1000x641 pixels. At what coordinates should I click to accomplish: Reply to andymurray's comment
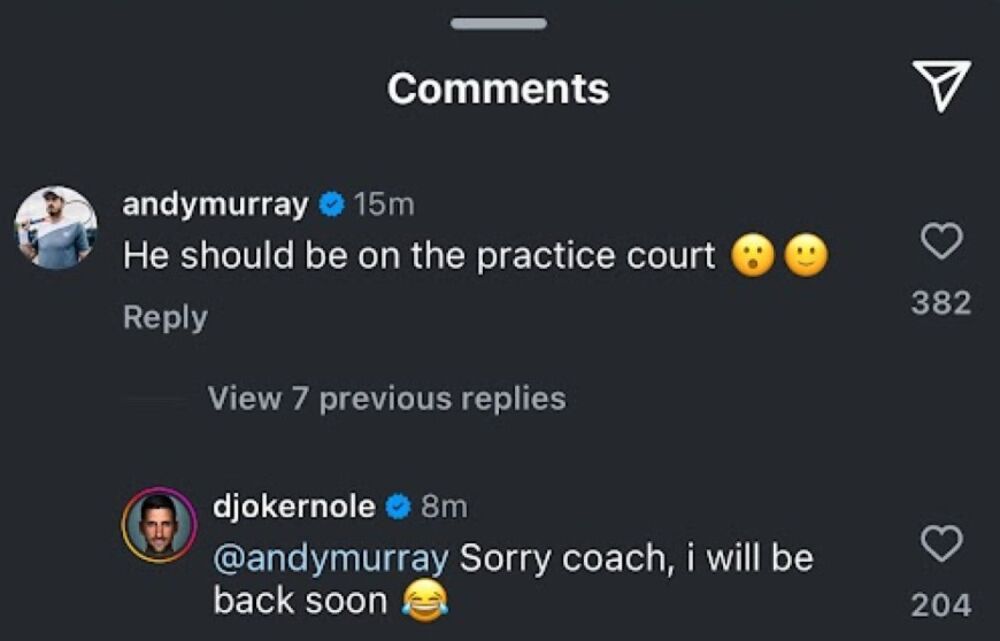tap(165, 318)
